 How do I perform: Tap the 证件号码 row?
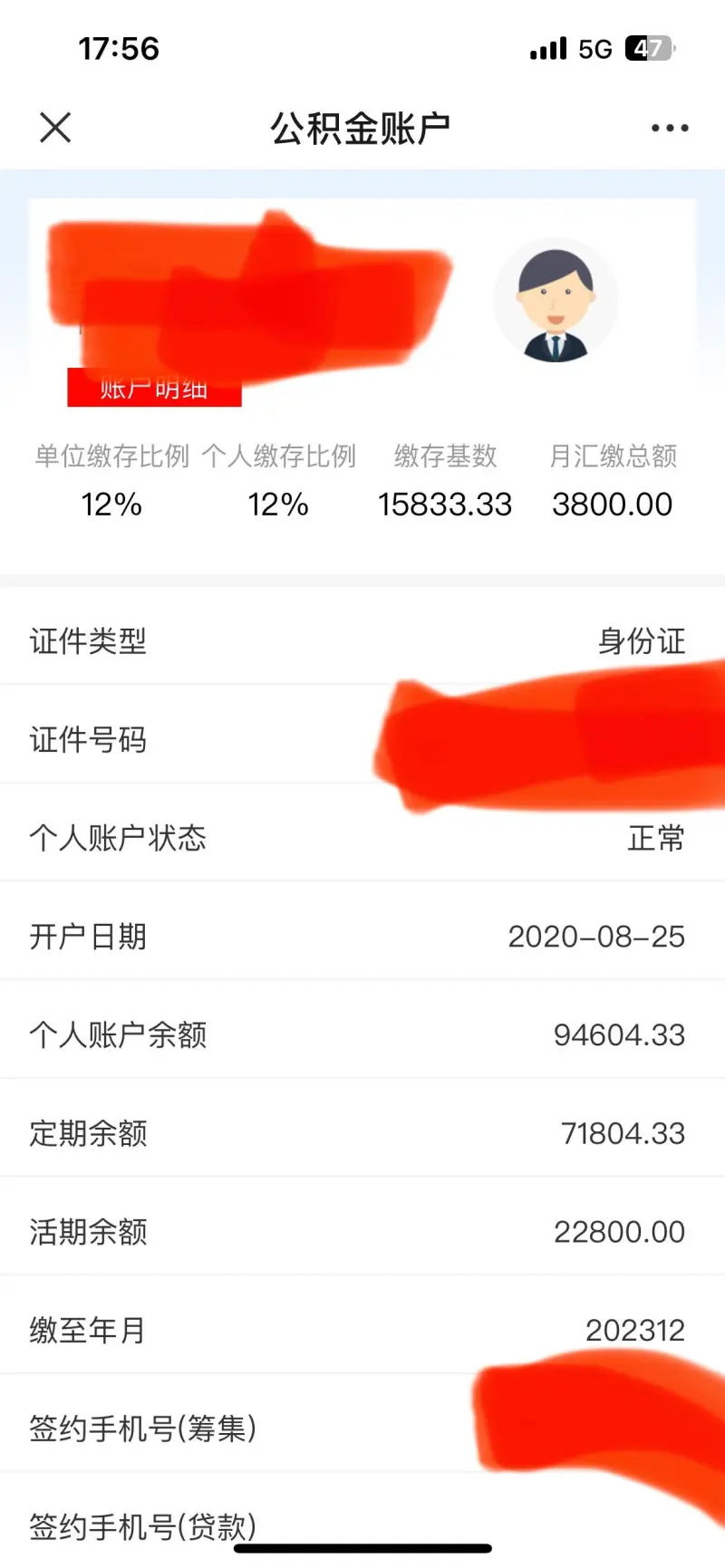[362, 740]
